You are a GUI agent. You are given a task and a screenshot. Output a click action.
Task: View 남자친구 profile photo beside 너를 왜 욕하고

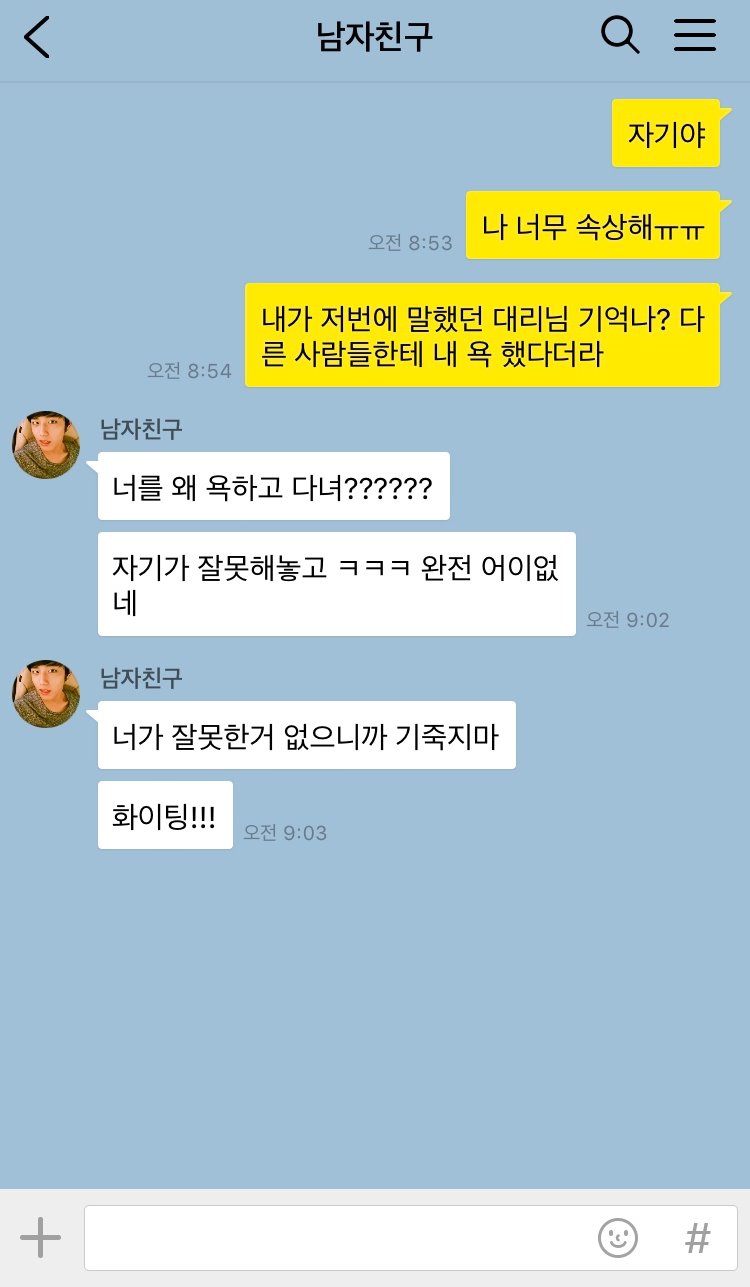click(46, 444)
